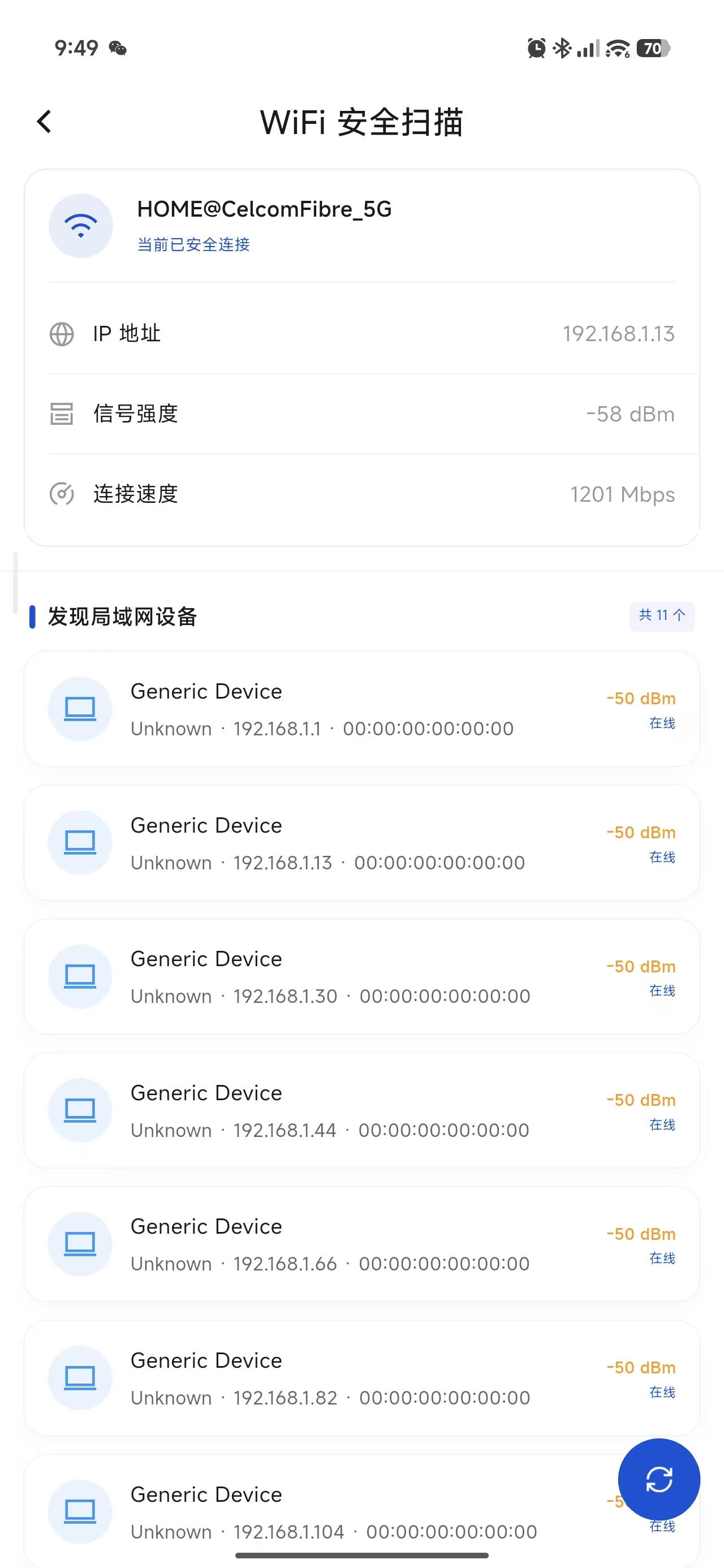
Task: Select the laptop icon for device 192.168.1.1
Action: pos(80,708)
